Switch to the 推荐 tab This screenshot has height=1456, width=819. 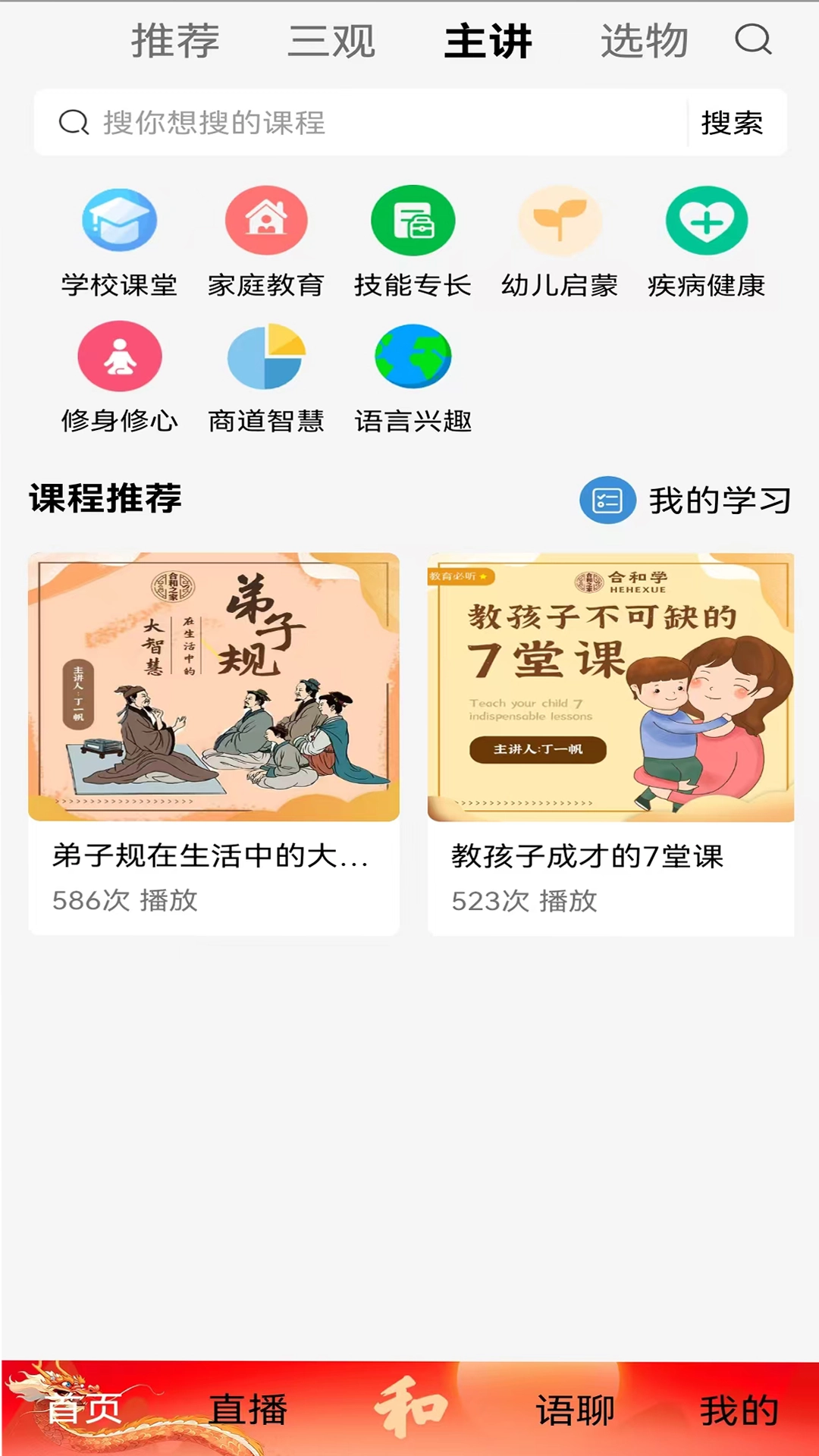[174, 42]
